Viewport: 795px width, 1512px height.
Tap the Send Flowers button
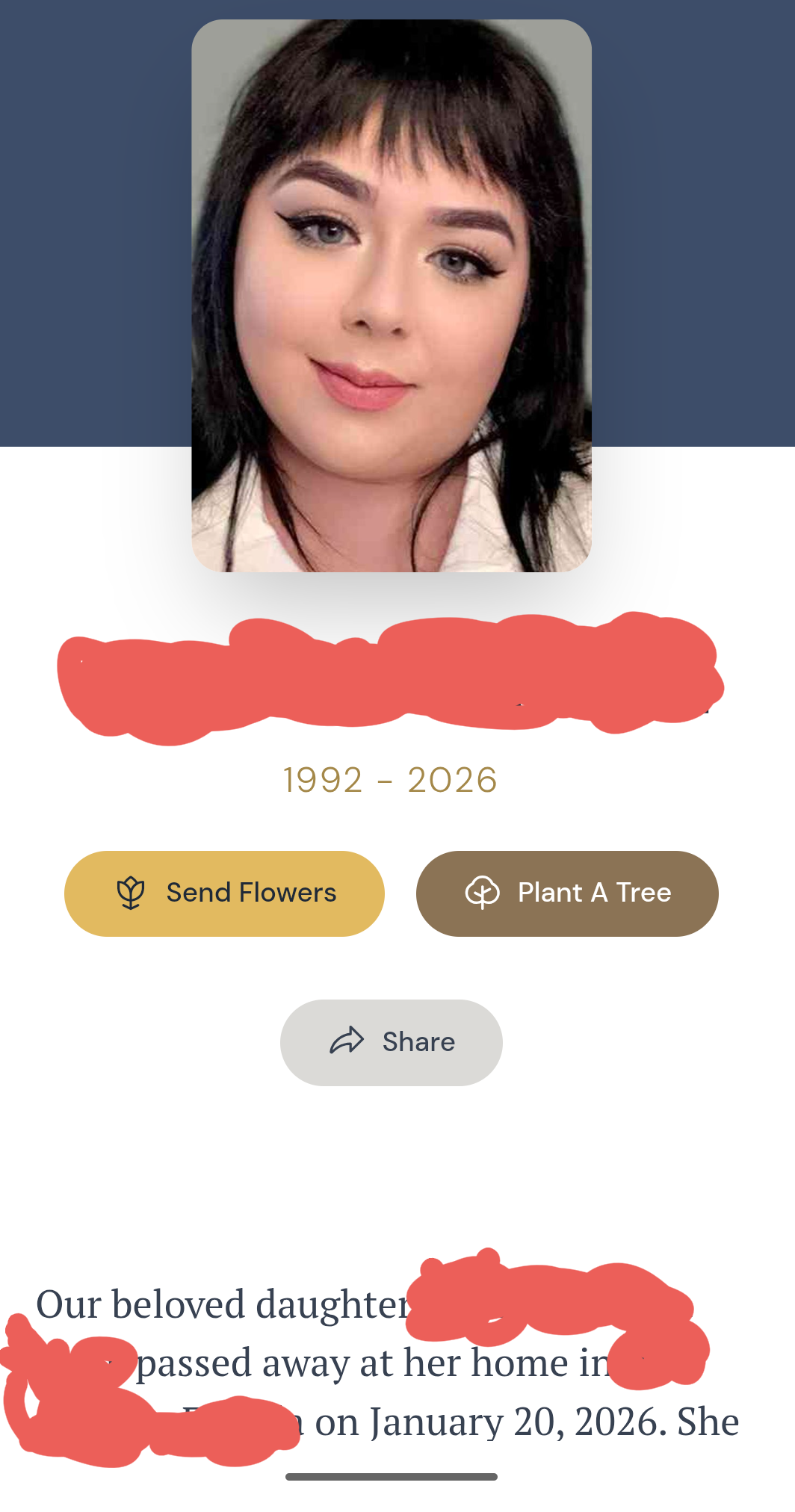(224, 893)
